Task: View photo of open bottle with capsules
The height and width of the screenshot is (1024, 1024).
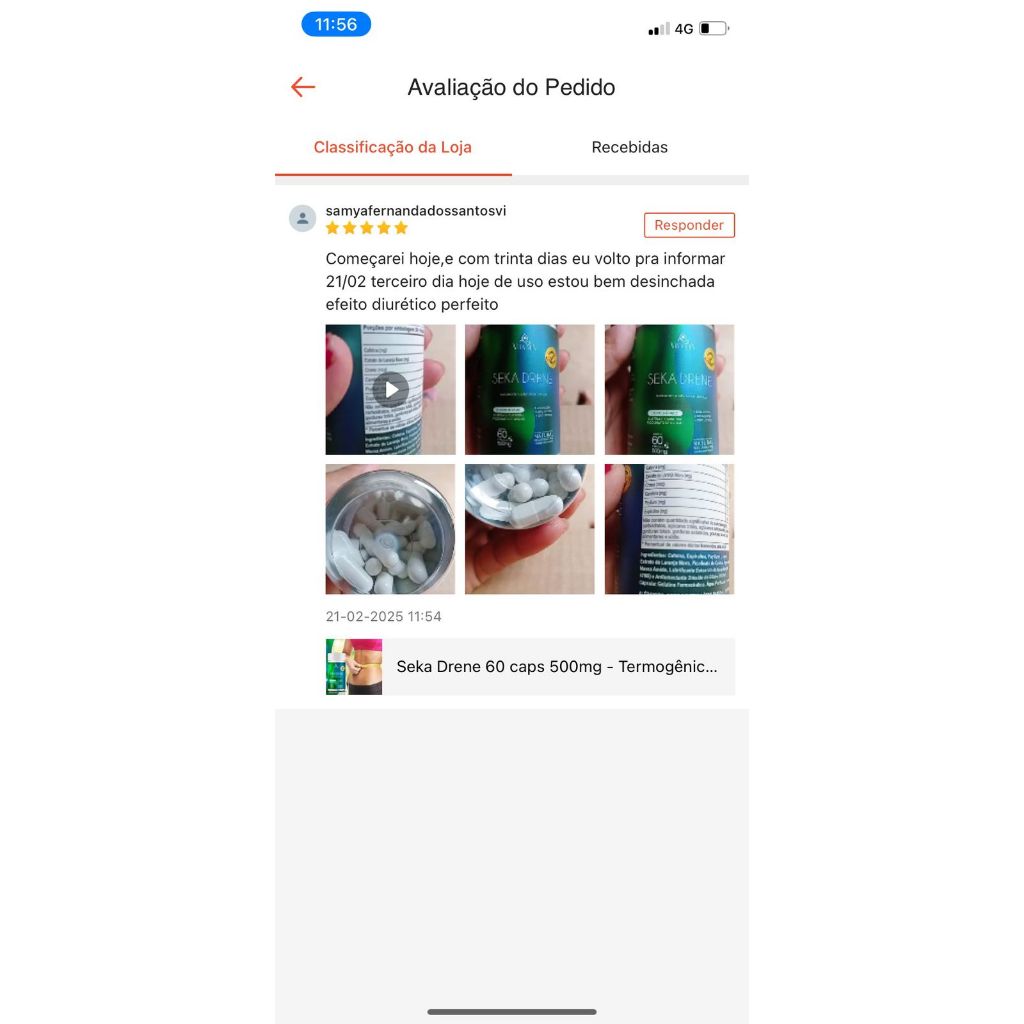Action: click(391, 529)
